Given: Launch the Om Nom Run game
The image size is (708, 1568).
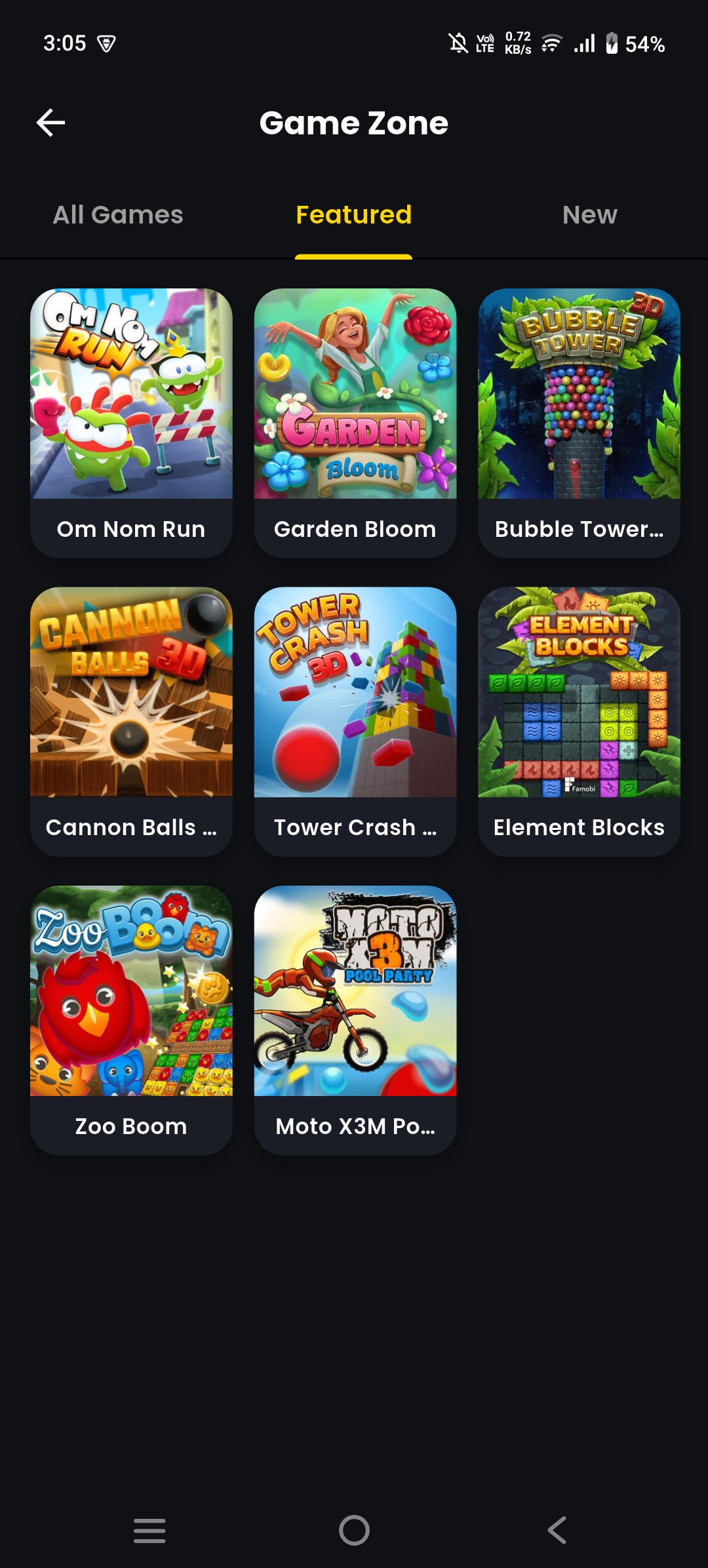Looking at the screenshot, I should pyautogui.click(x=130, y=393).
